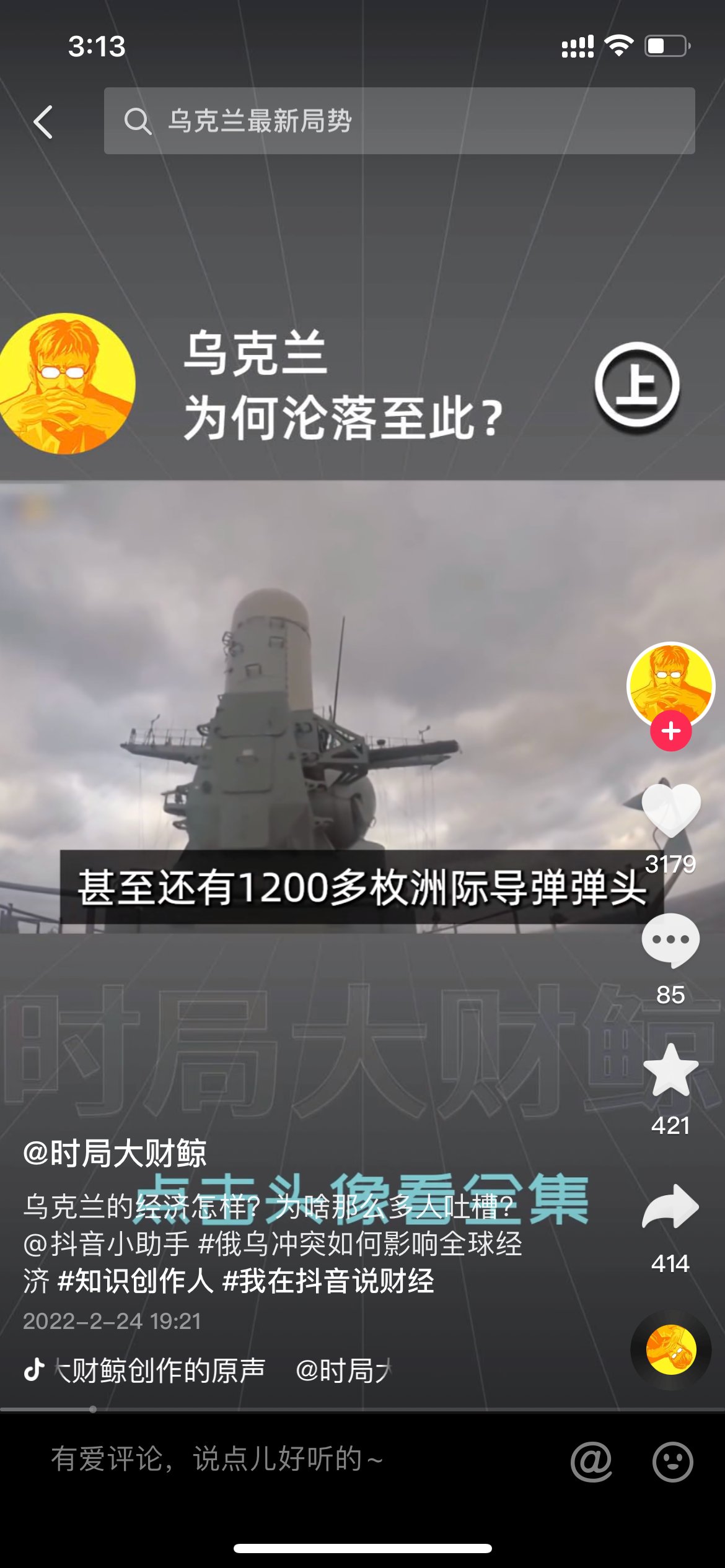
Task: Open the @时局大财鲸 username
Action: [115, 1154]
